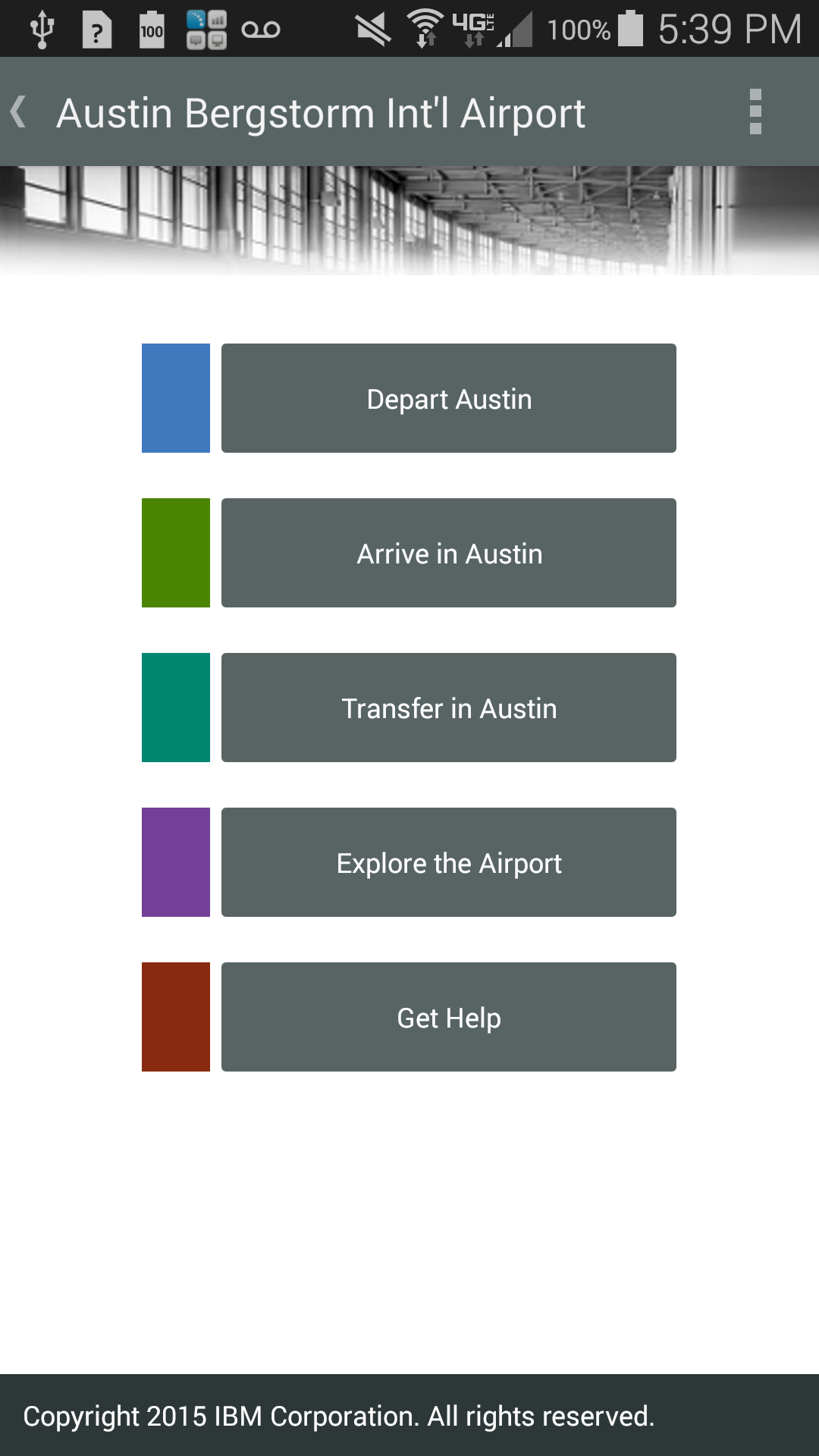This screenshot has width=819, height=1456.
Task: Tap Get Help
Action: coord(448,1017)
